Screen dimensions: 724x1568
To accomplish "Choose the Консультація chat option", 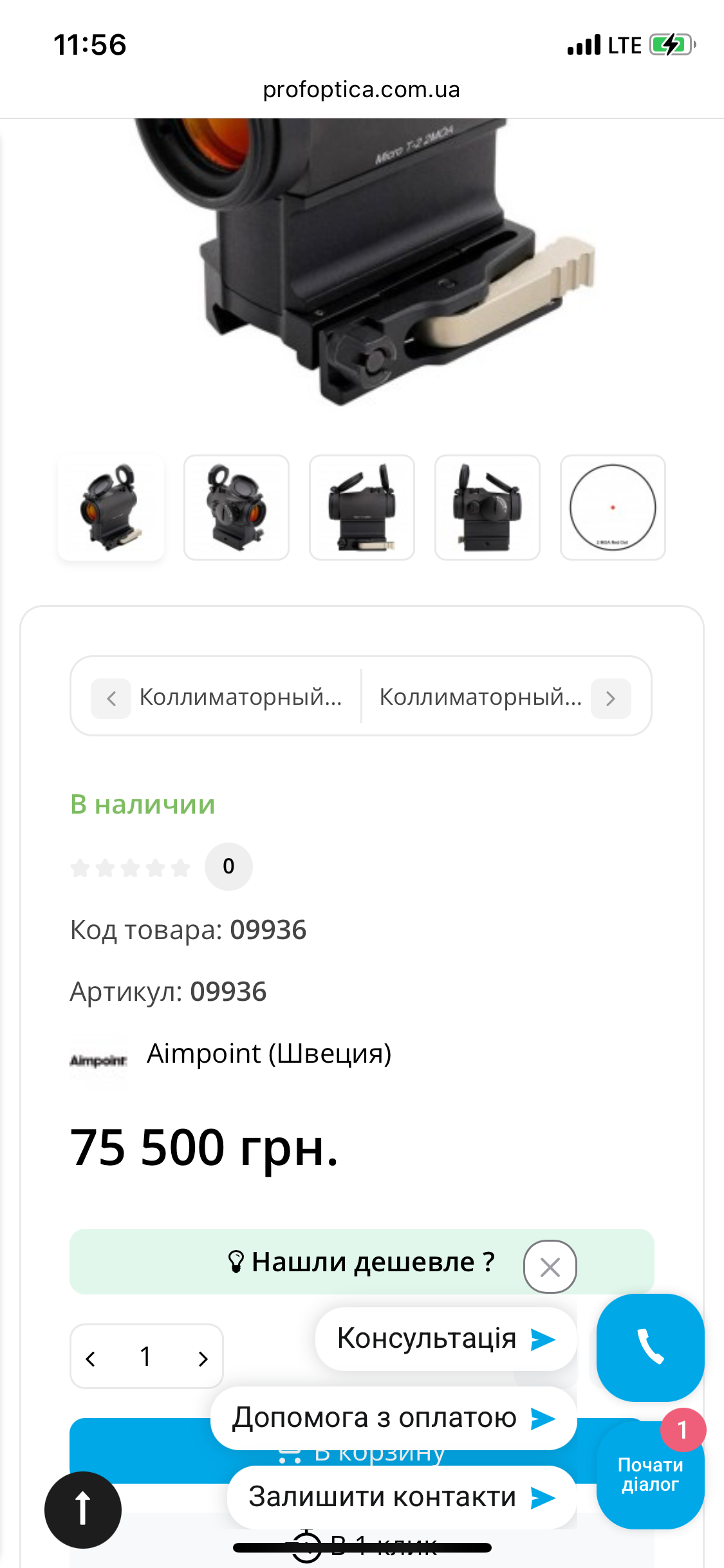I will [445, 1339].
